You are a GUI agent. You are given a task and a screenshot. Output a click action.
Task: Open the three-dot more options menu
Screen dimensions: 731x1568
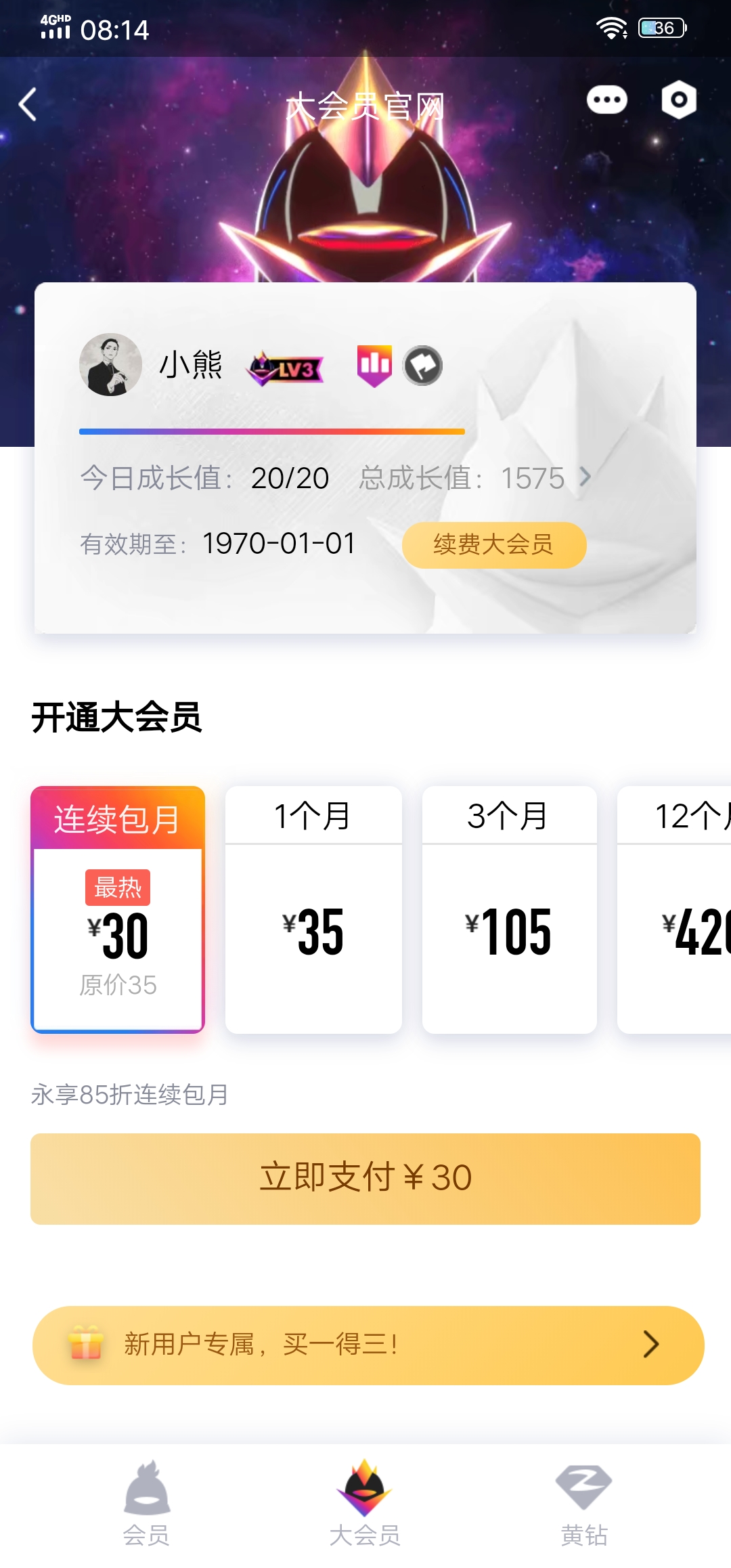pos(606,100)
